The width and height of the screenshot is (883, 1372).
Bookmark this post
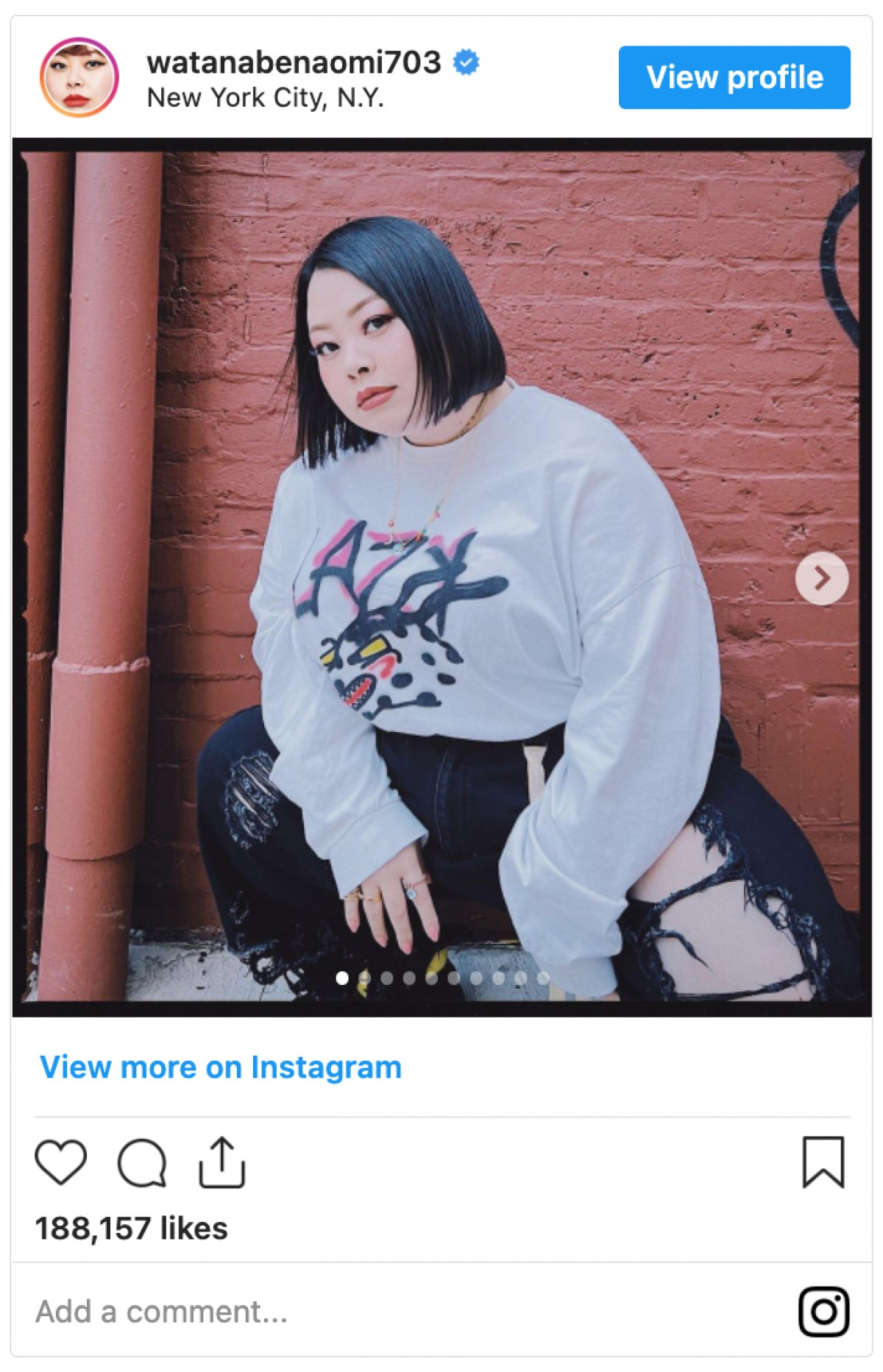coord(823,1162)
